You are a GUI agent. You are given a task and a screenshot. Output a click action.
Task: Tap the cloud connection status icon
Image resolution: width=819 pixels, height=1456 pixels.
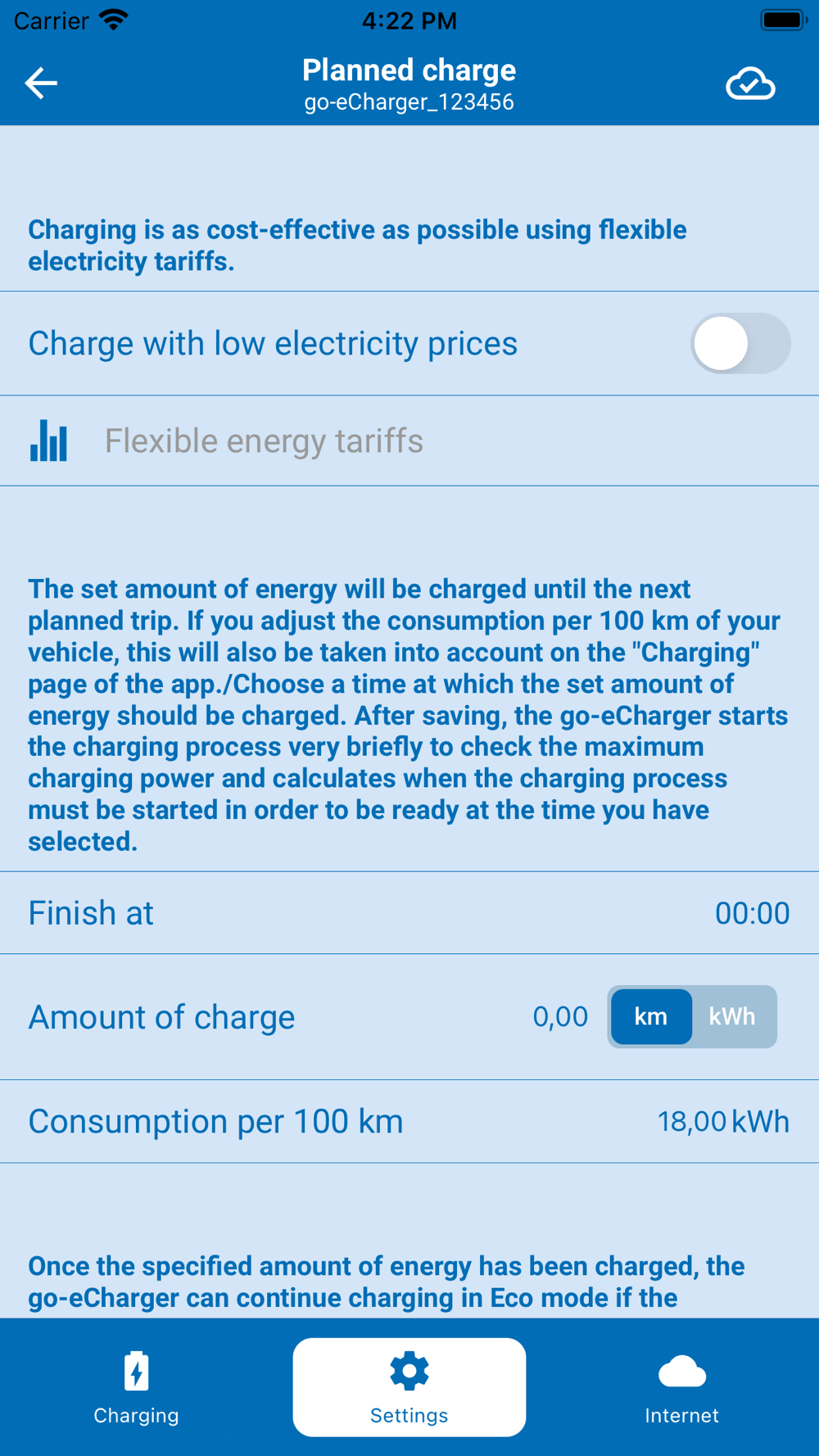point(750,84)
